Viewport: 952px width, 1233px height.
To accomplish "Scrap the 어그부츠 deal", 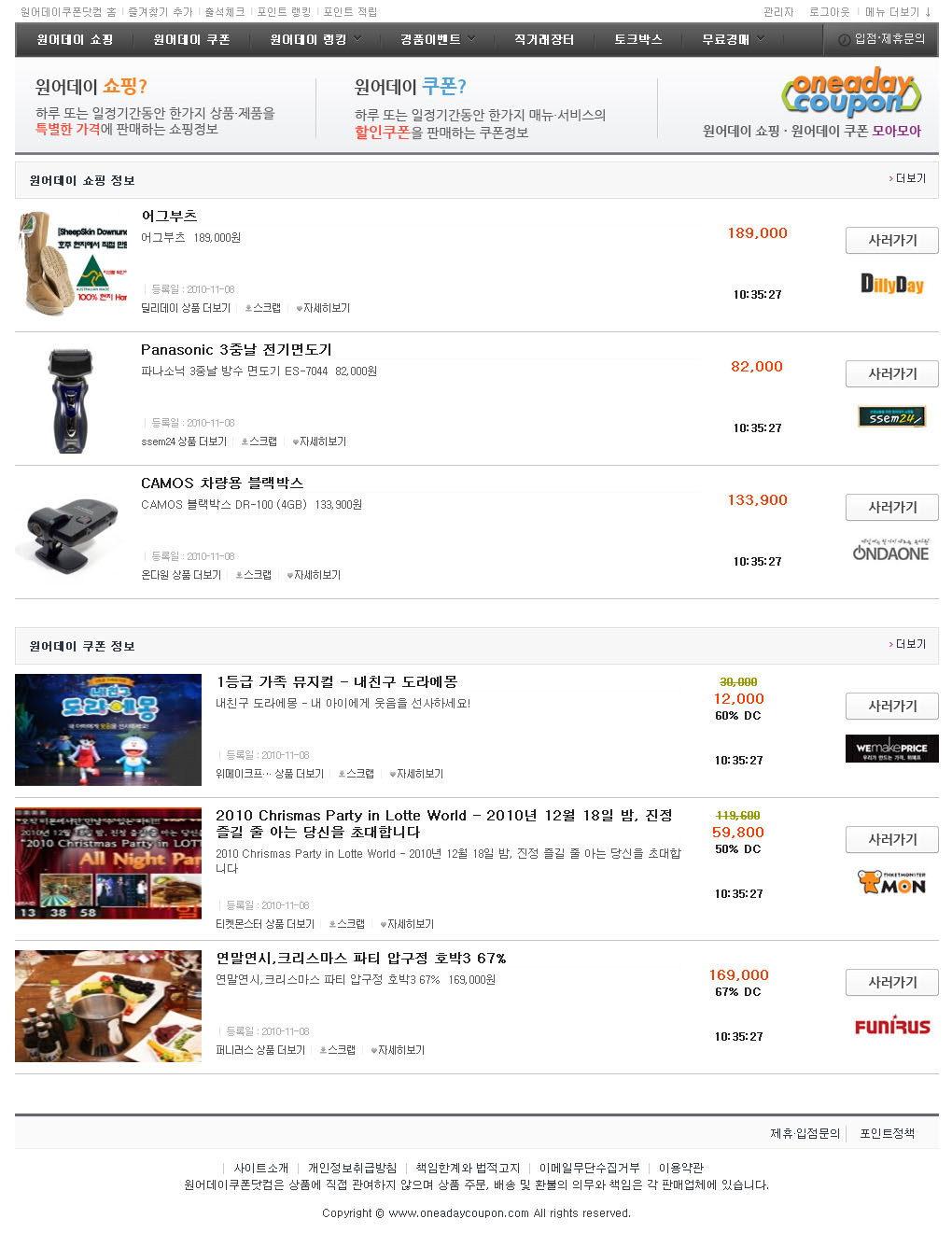I will point(263,308).
